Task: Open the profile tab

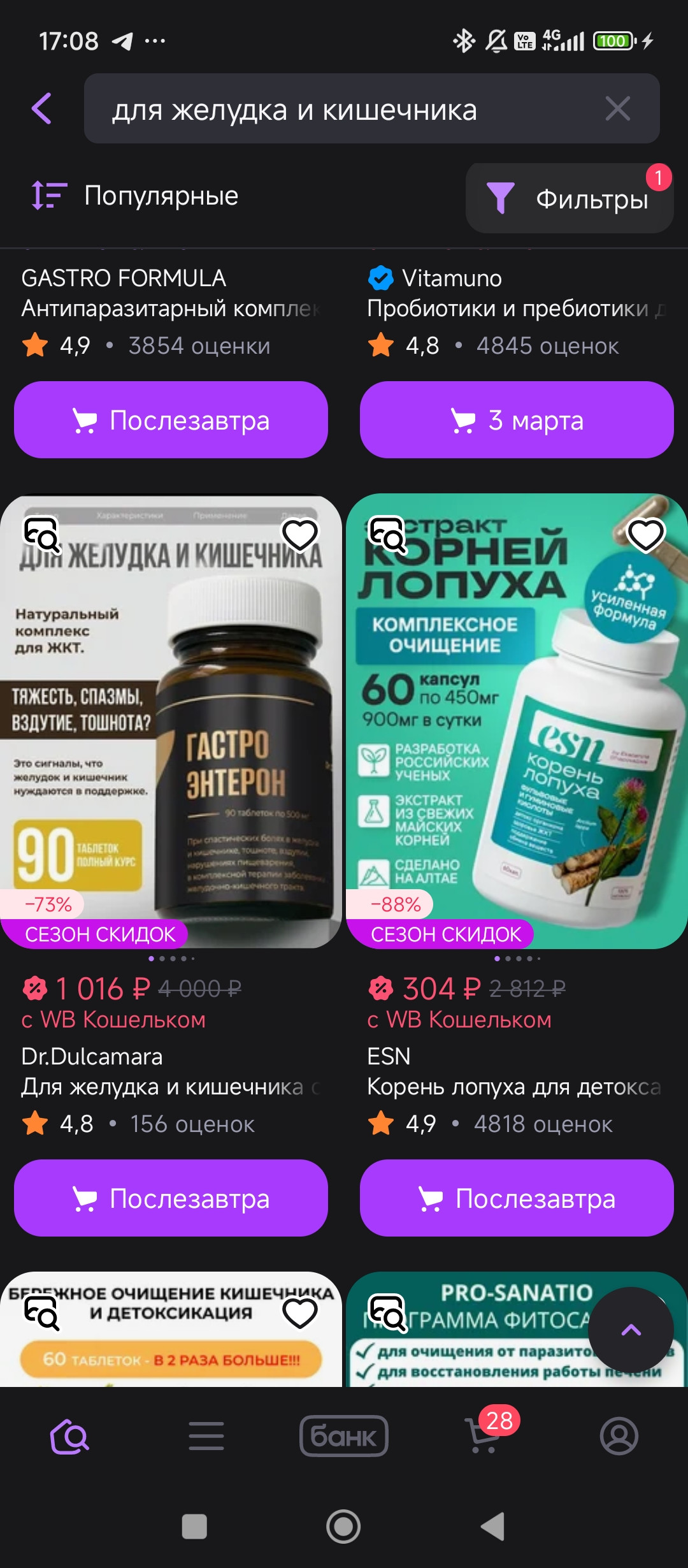Action: [x=619, y=1436]
